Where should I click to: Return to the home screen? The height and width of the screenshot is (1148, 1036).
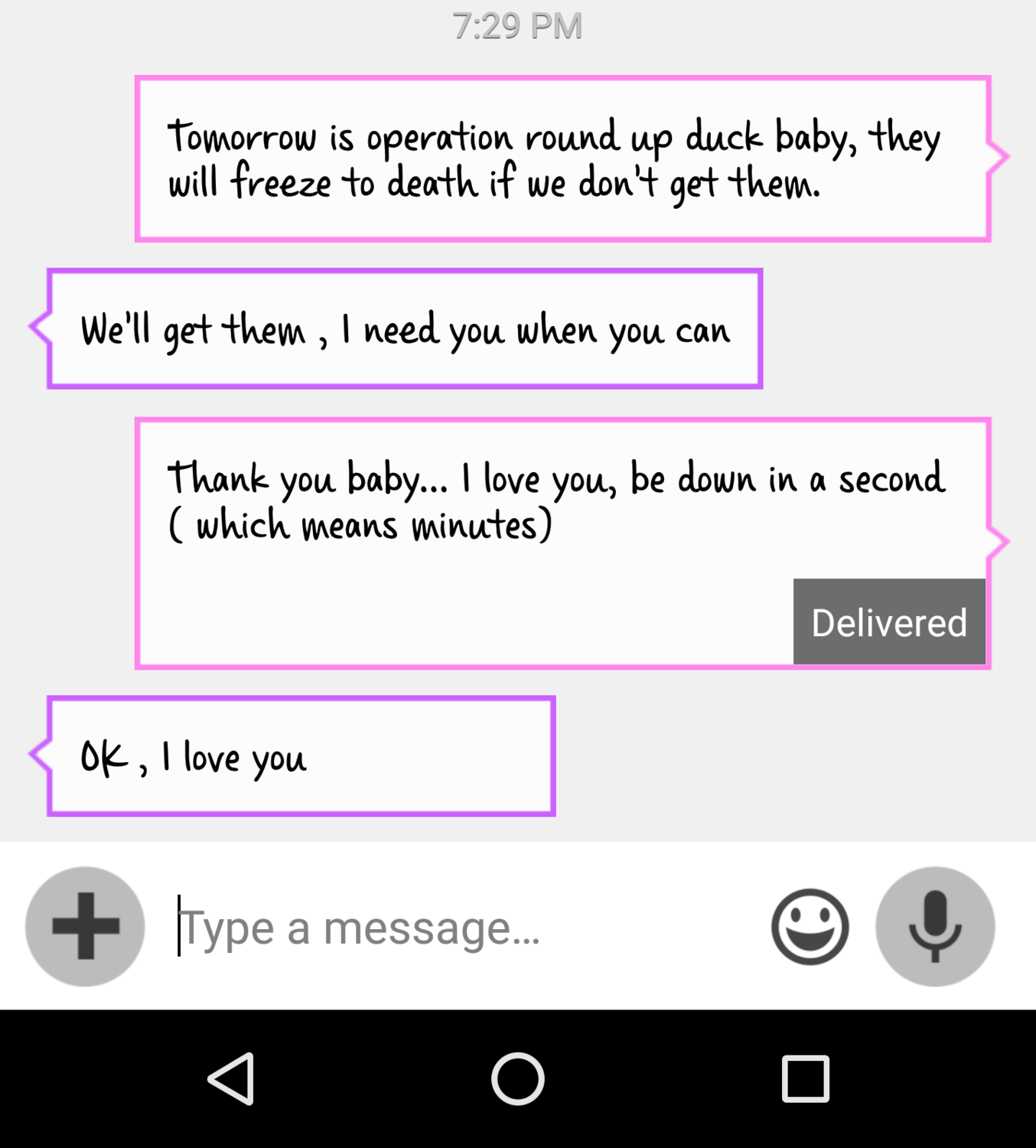point(518,1079)
